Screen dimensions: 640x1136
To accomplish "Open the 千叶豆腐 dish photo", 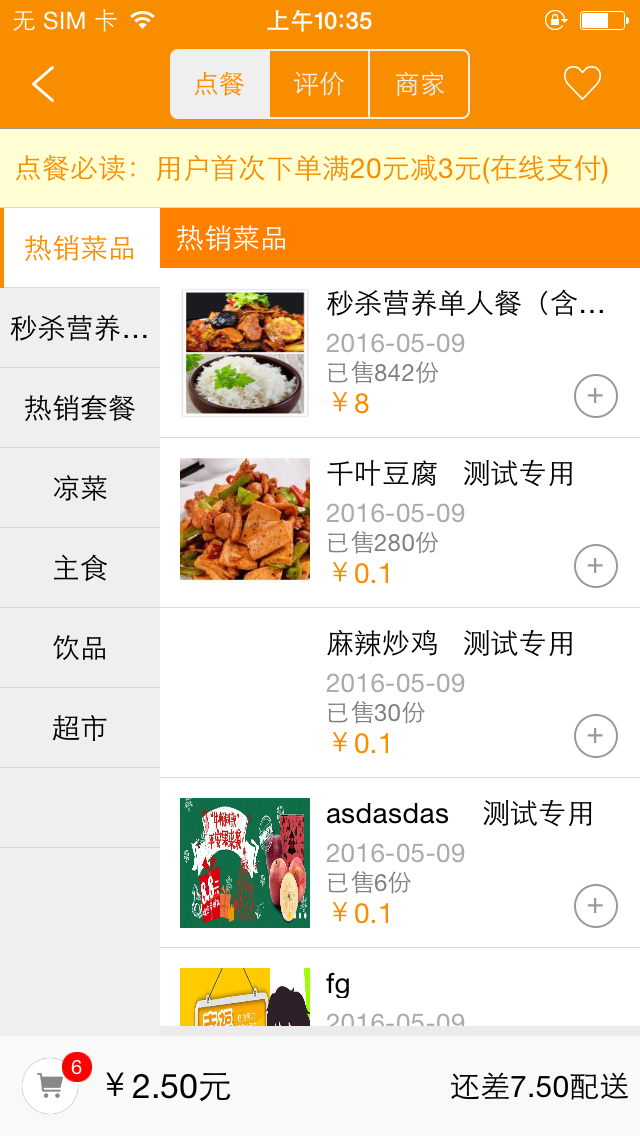I will tap(245, 519).
